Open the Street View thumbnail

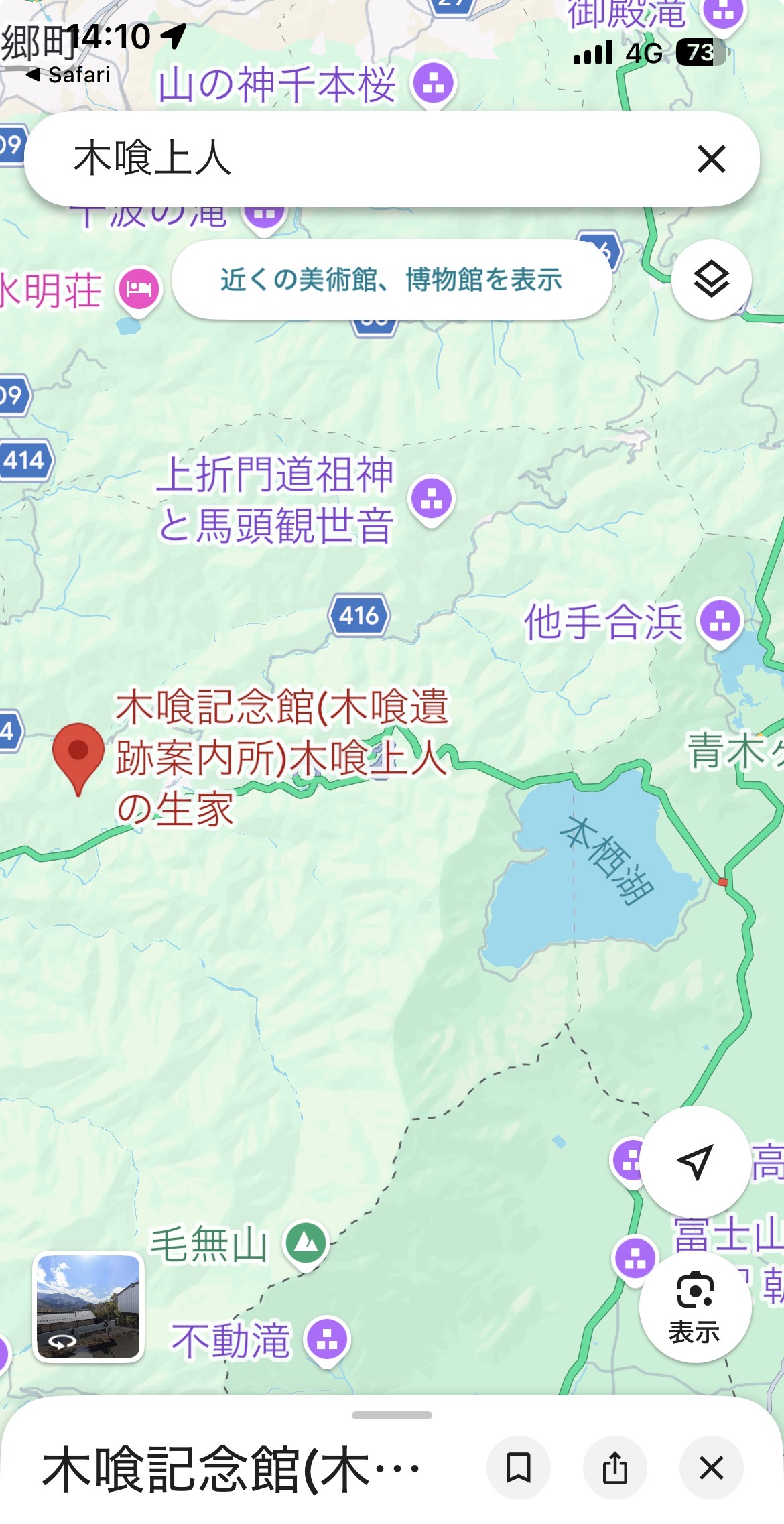pos(88,1308)
